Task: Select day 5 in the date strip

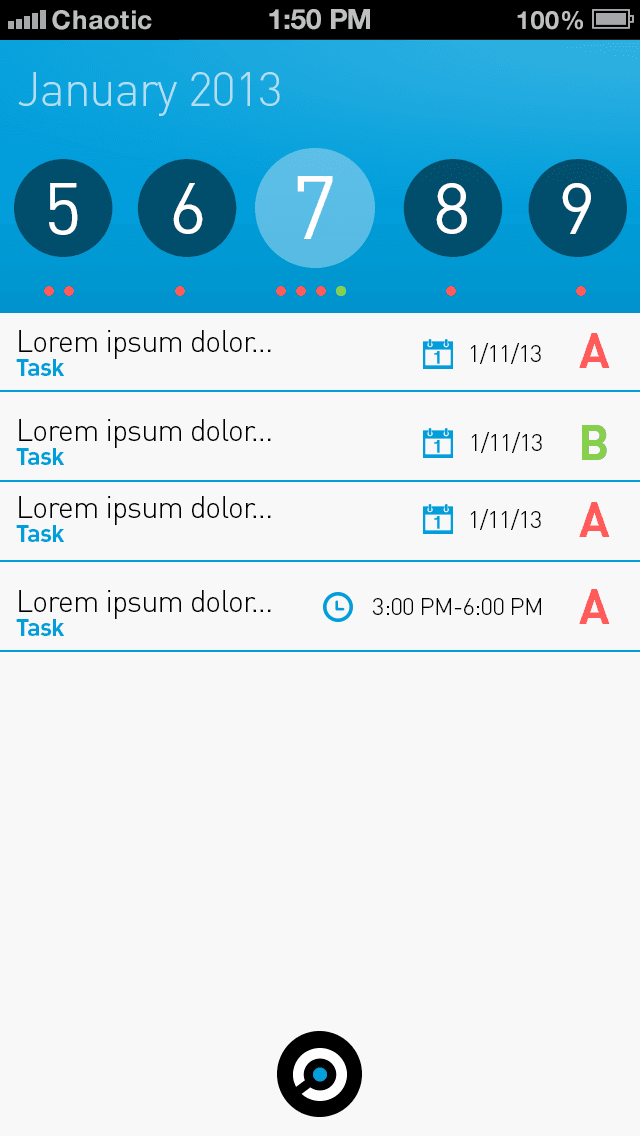Action: (x=63, y=208)
